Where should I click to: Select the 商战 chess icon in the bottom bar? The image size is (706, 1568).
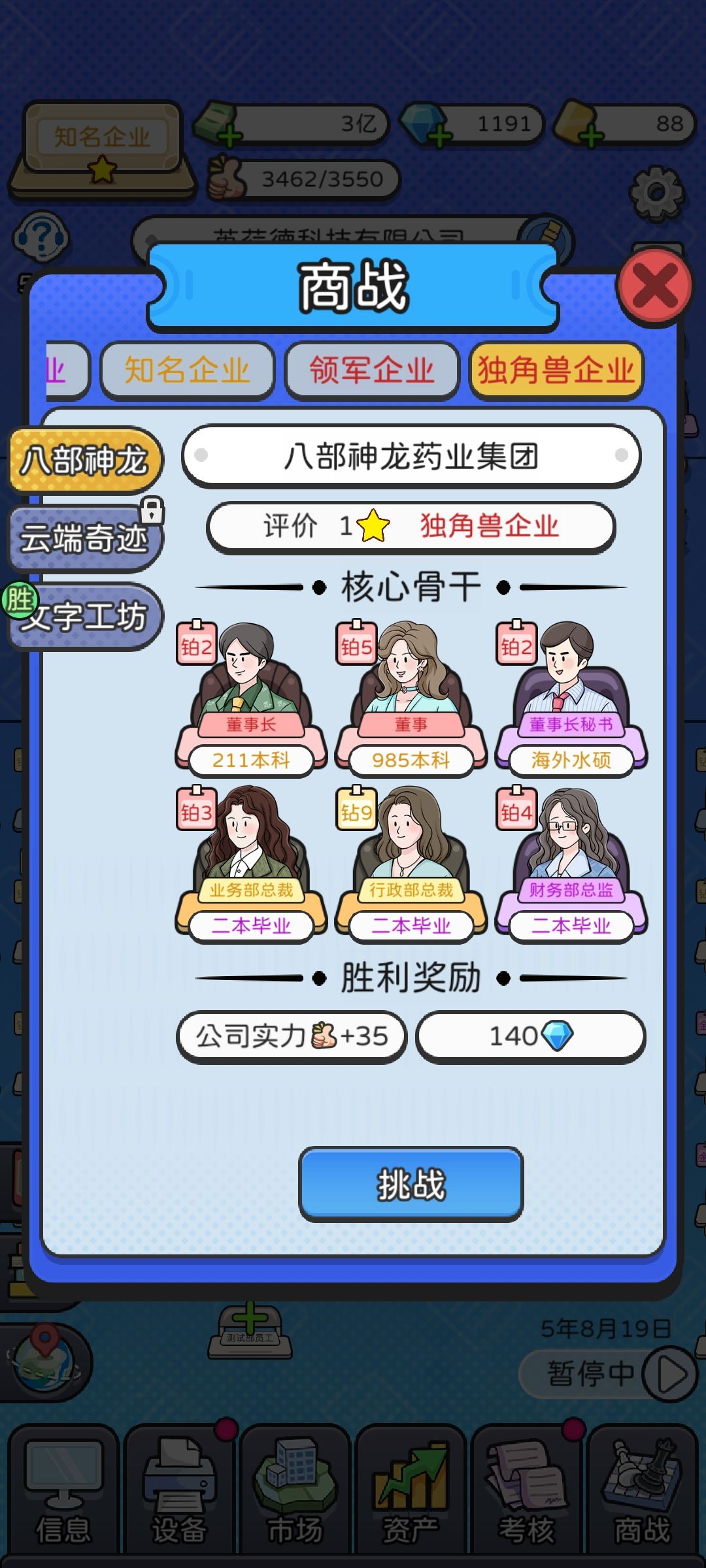644,1496
